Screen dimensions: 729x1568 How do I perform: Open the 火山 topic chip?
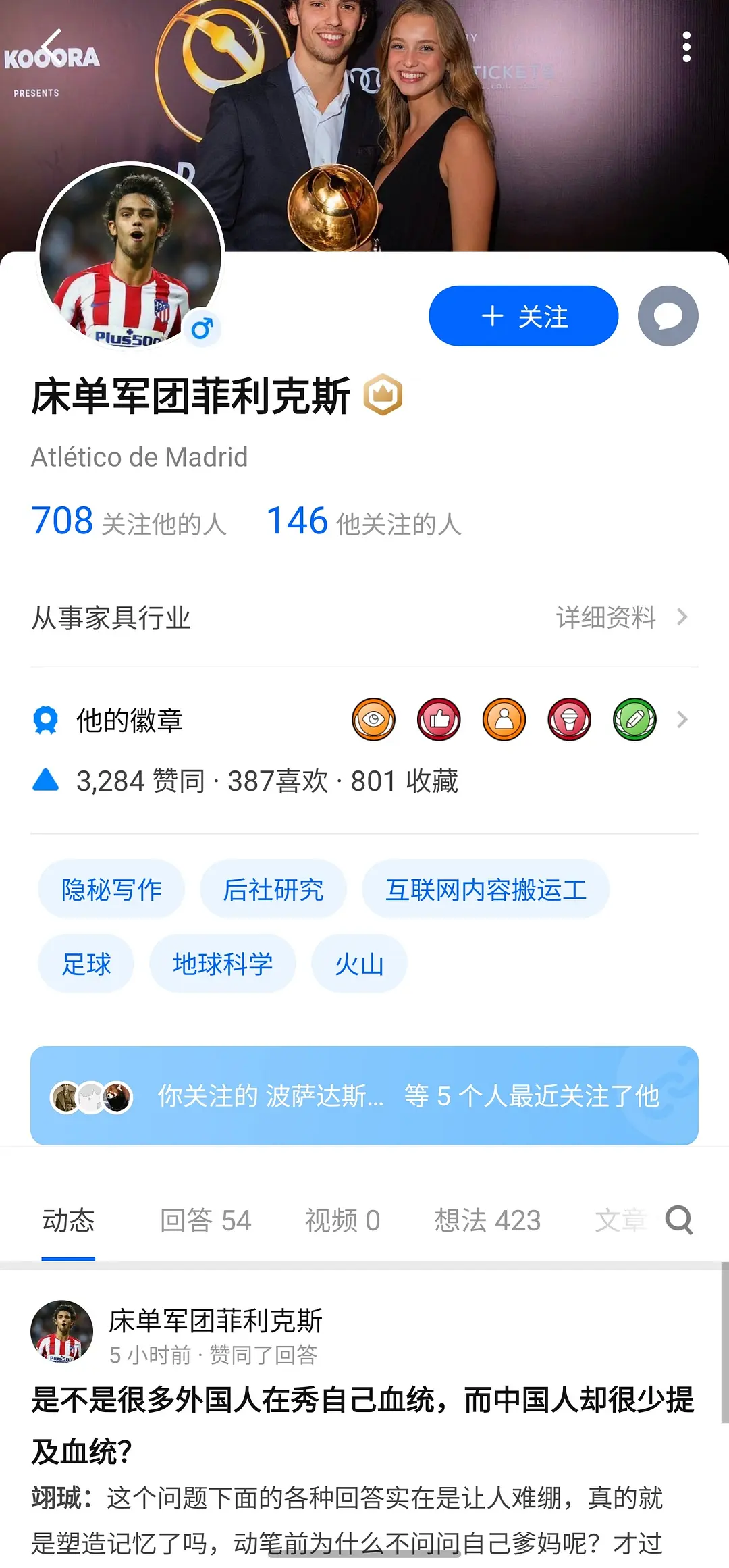[358, 964]
